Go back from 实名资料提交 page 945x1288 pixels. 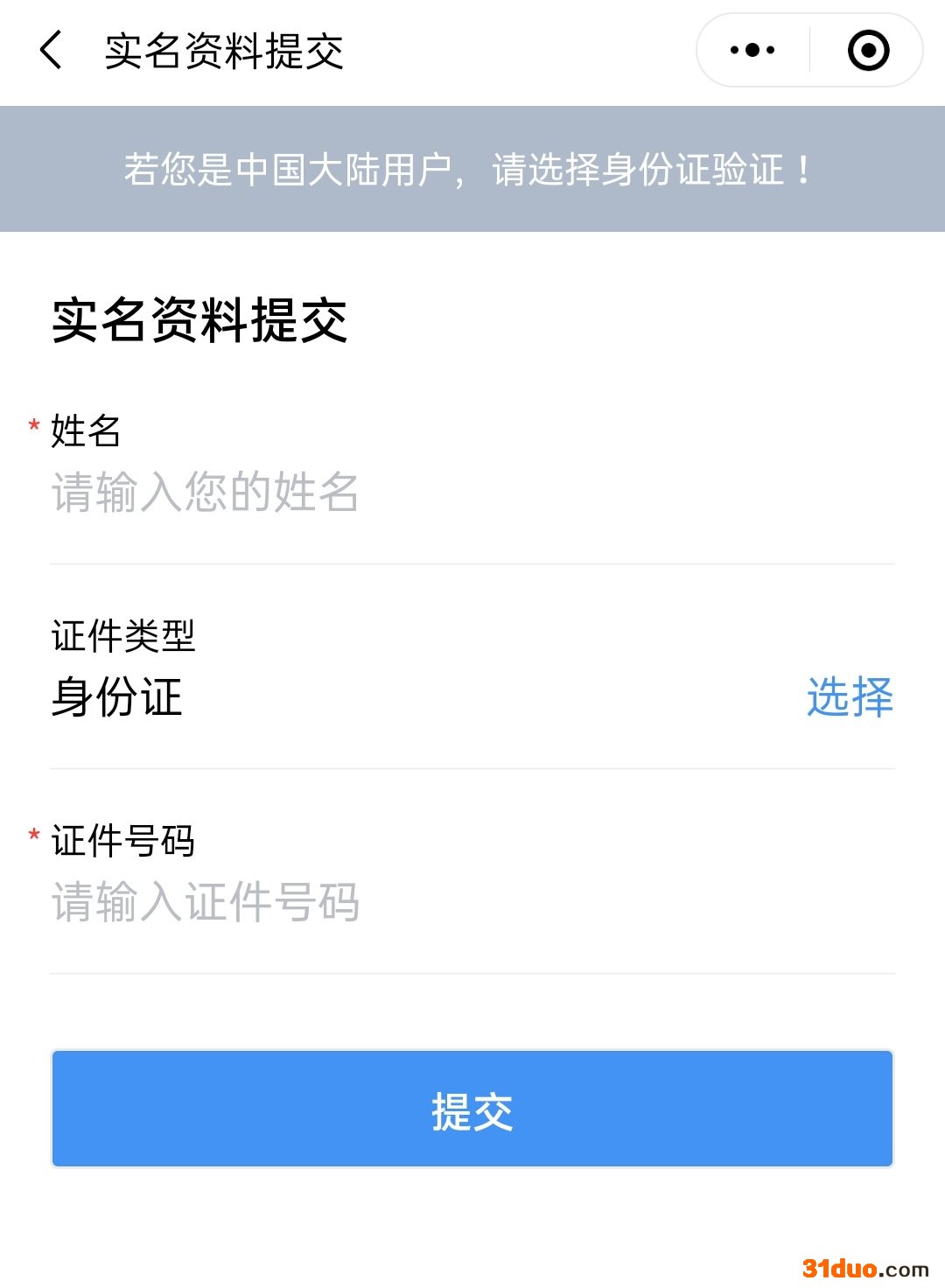(x=52, y=50)
